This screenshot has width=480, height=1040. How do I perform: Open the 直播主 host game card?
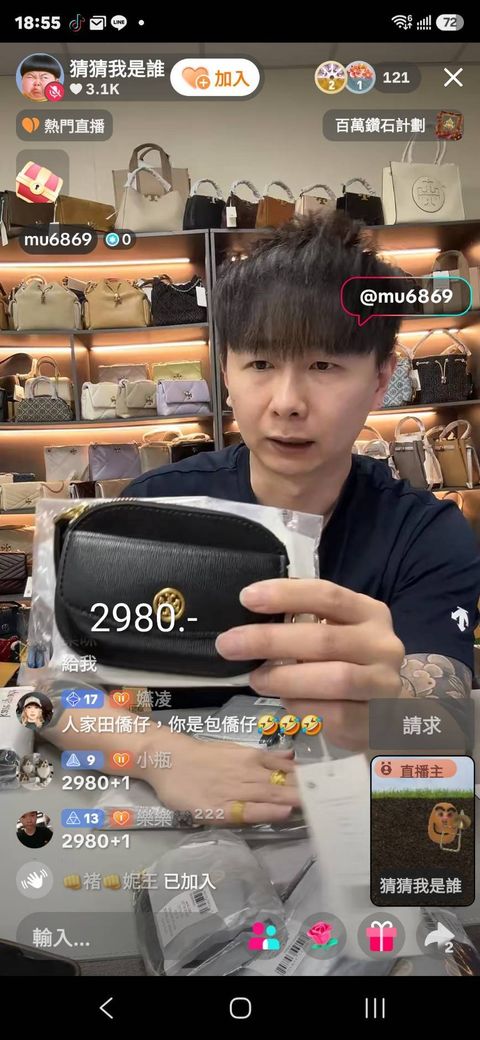(423, 830)
